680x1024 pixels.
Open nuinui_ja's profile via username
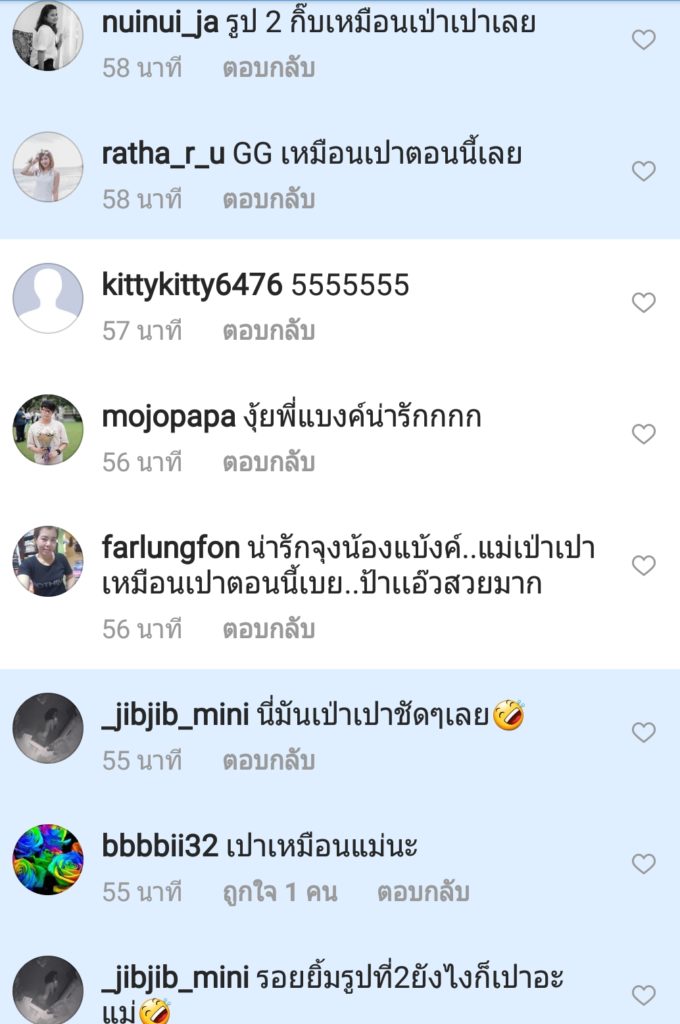point(160,23)
